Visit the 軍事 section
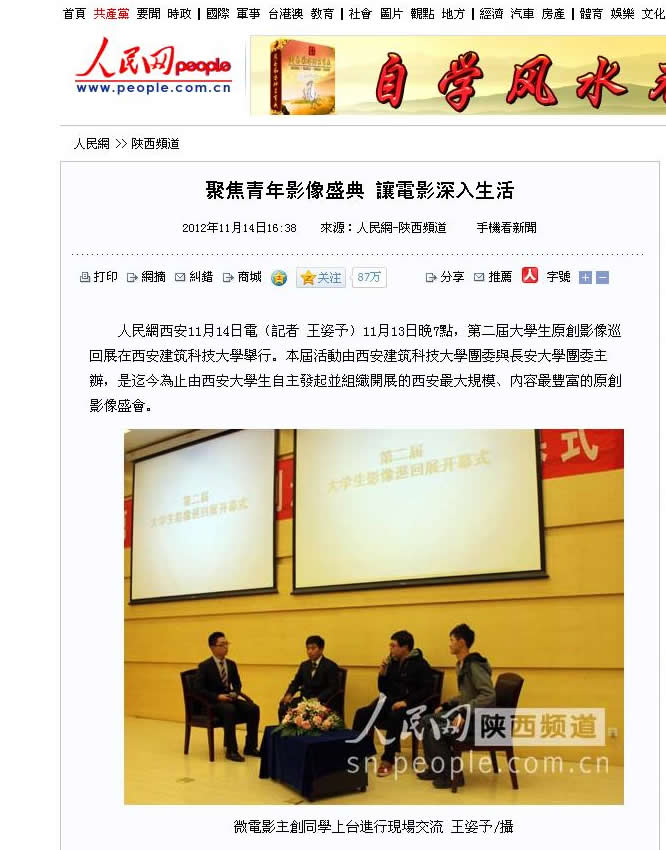This screenshot has width=666, height=850. 248,13
